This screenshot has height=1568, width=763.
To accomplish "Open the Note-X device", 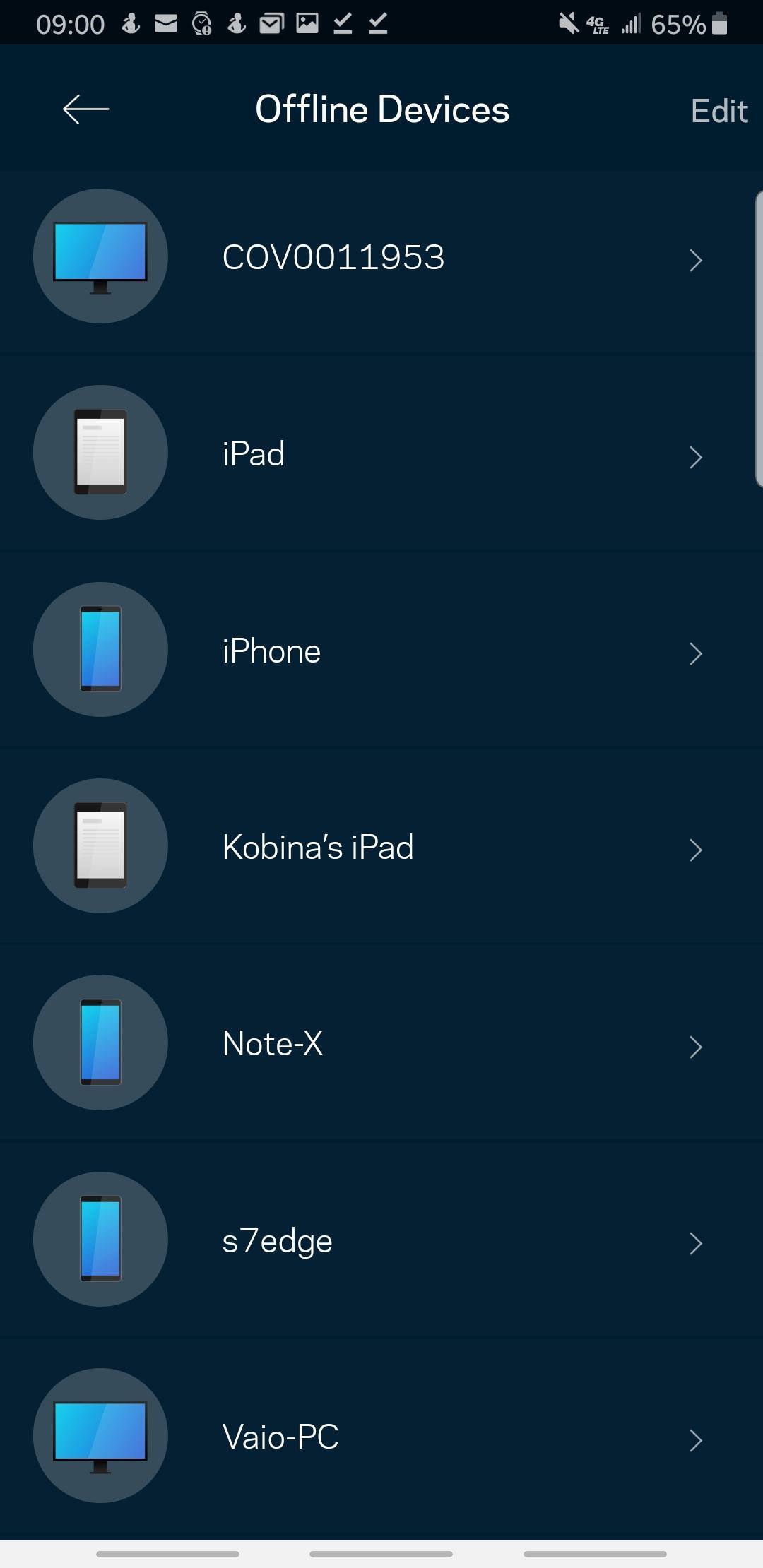I will point(381,1043).
